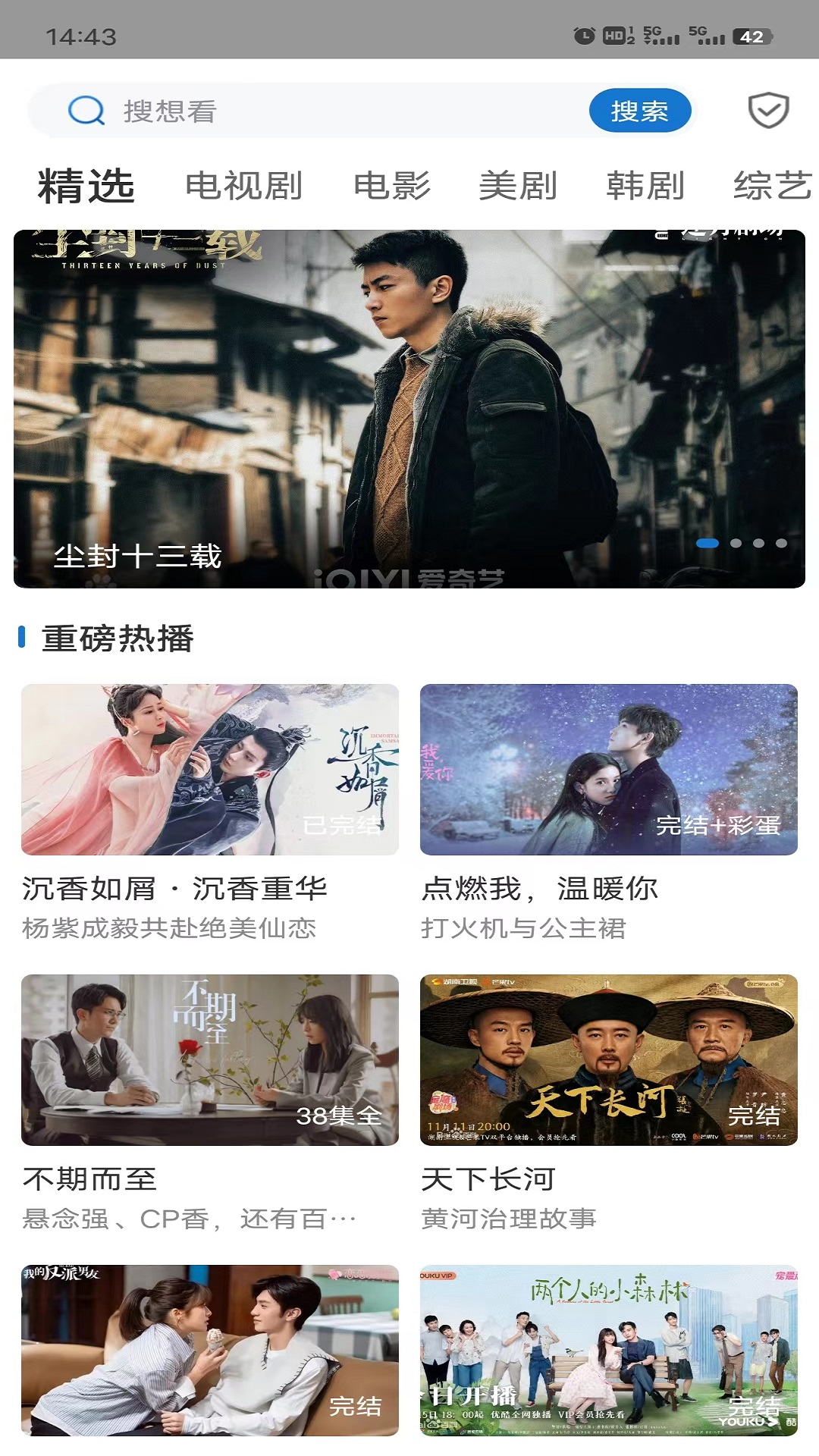Tap the 搜想看 search field
This screenshot has height=1456, width=819.
click(341, 111)
